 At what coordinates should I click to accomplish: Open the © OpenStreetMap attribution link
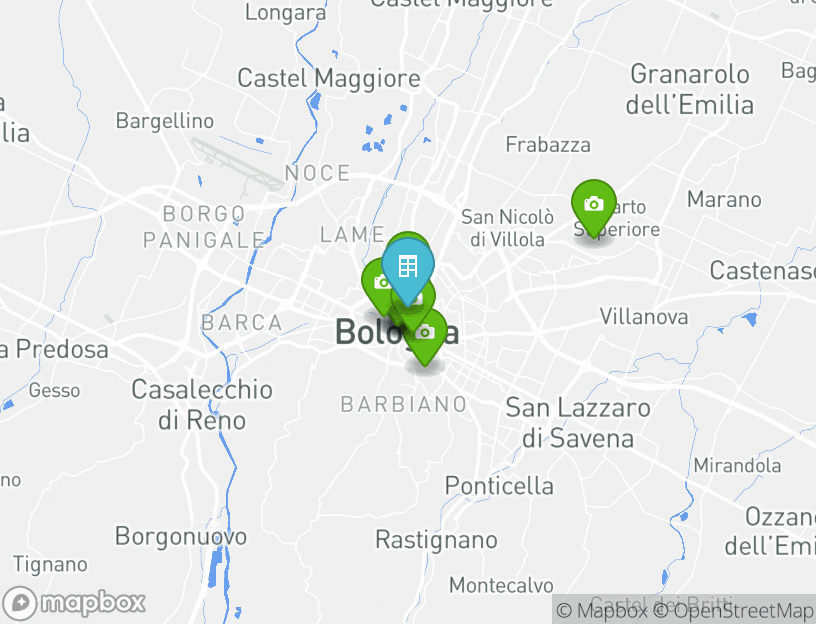coord(737,610)
